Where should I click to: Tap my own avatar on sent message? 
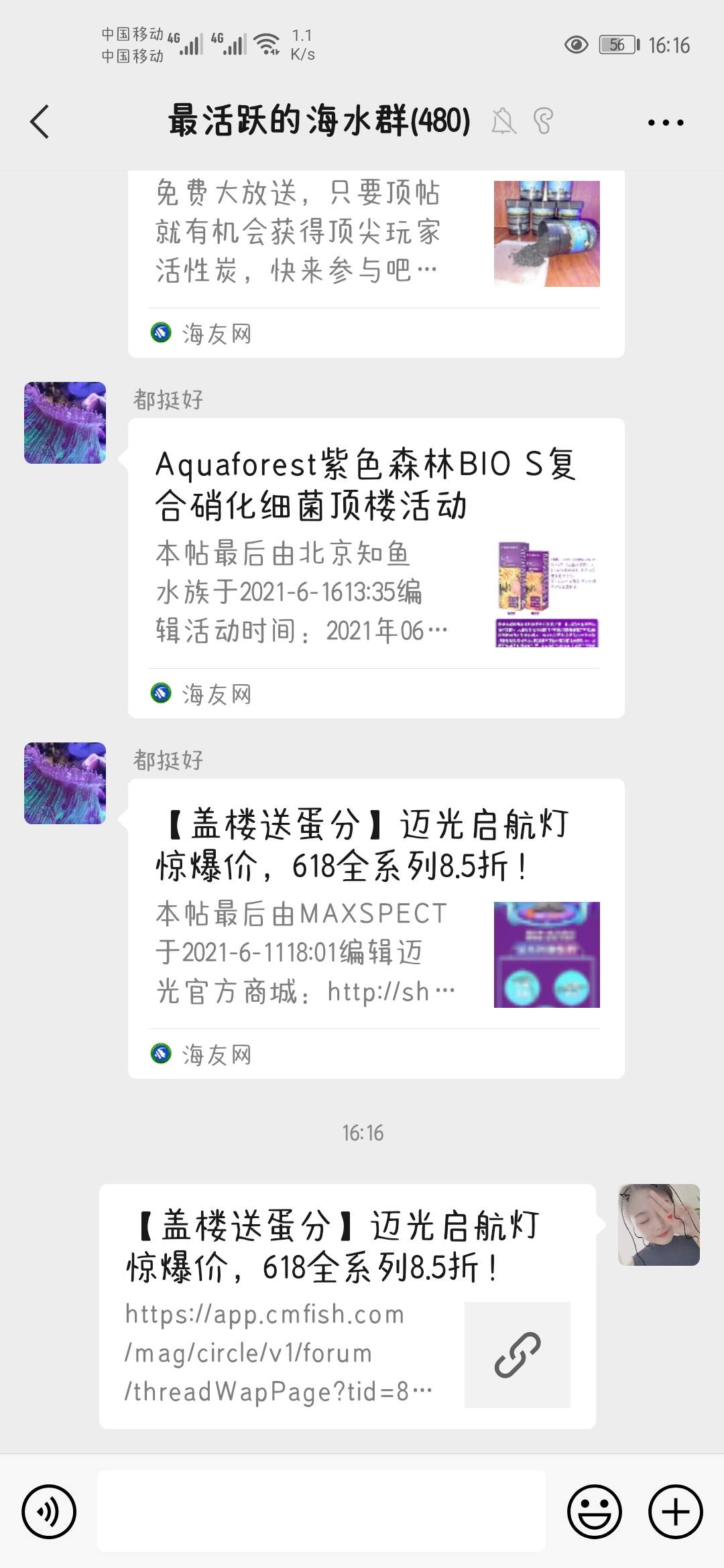pyautogui.click(x=658, y=1224)
